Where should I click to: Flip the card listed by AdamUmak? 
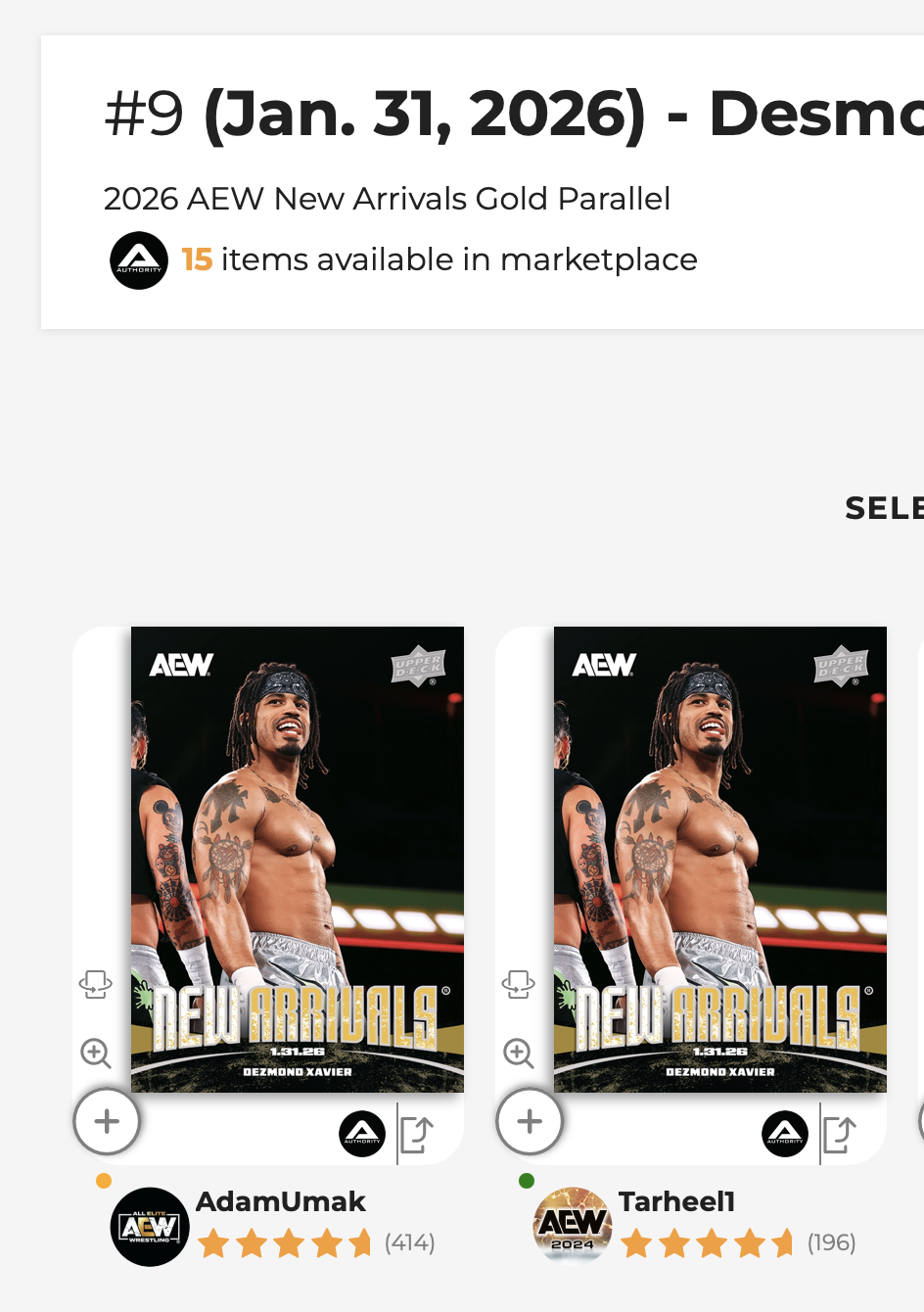click(96, 984)
